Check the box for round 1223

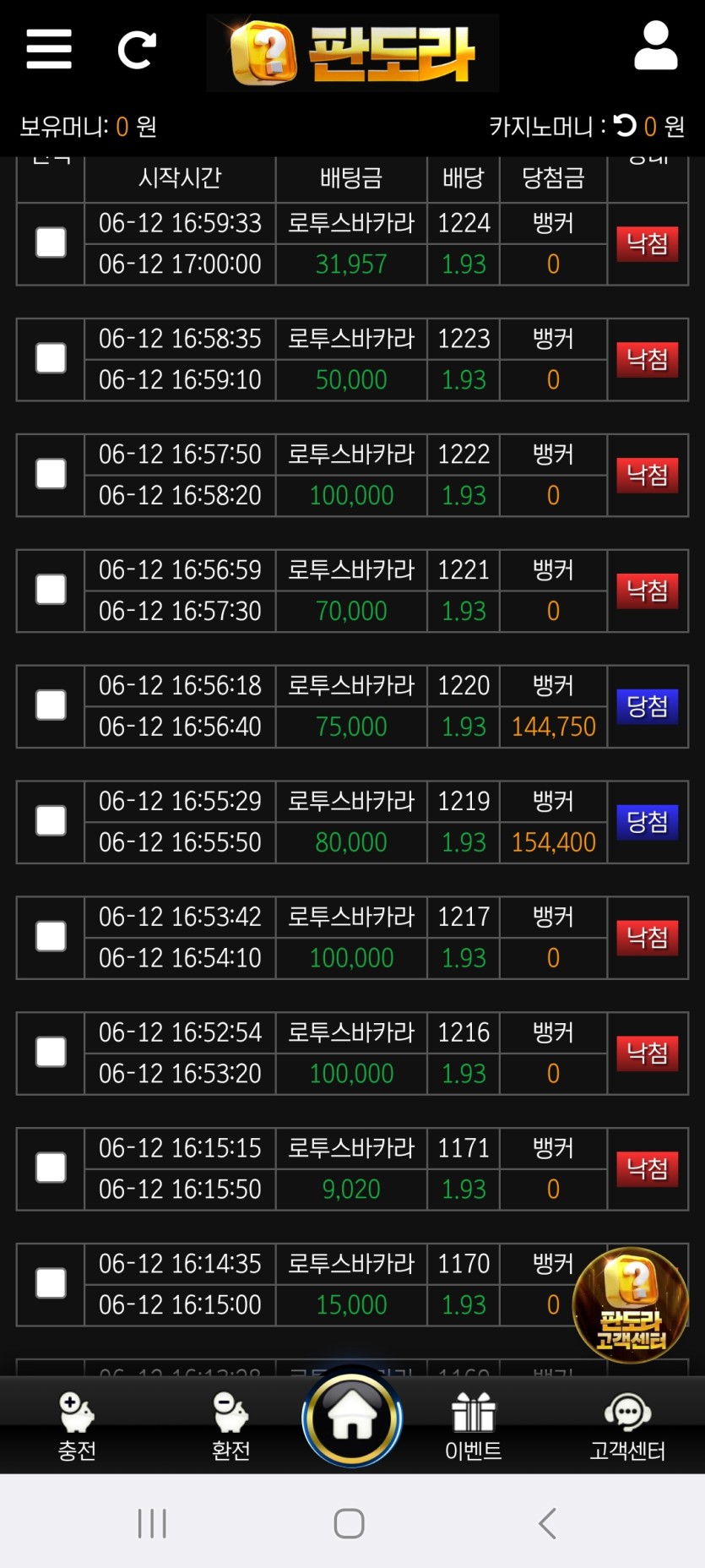(51, 358)
